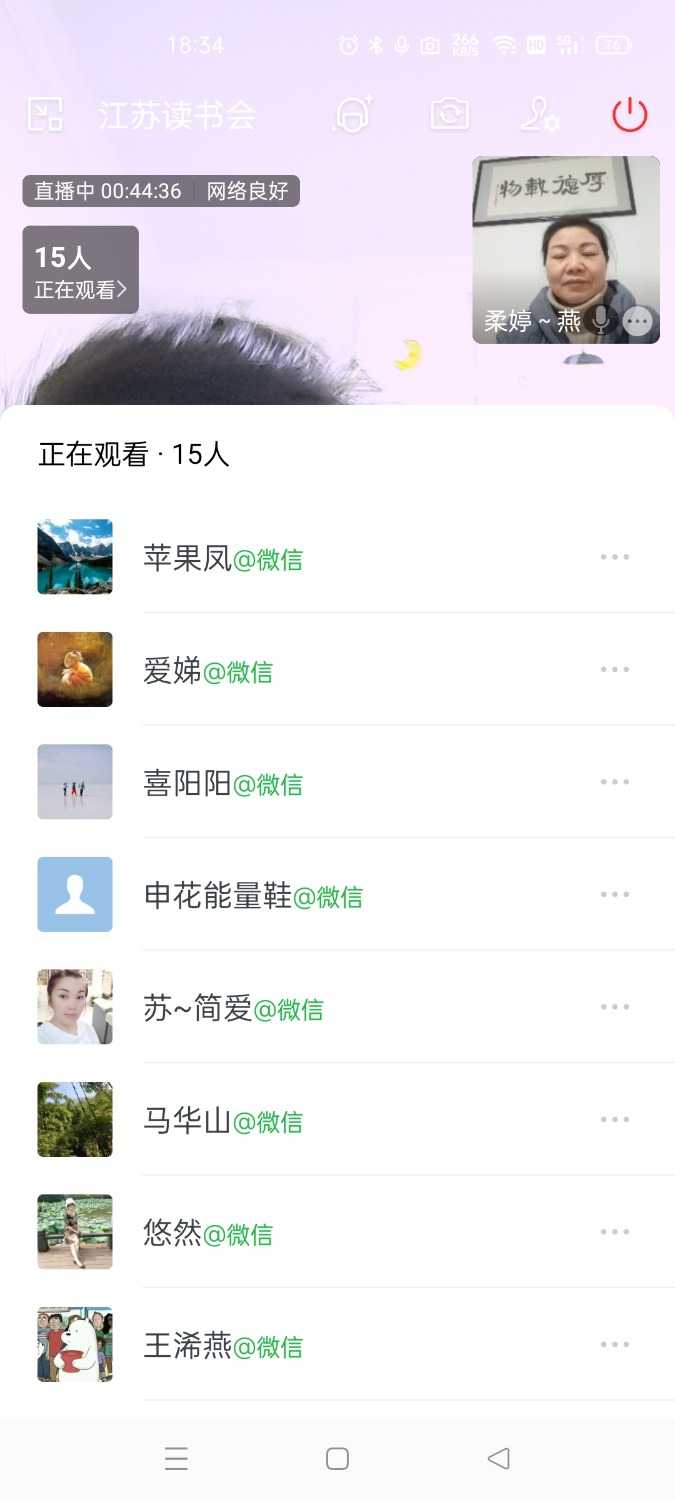Open more options on 柔婷~燕 video tile
Viewport: 675px width, 1500px height.
point(638,321)
